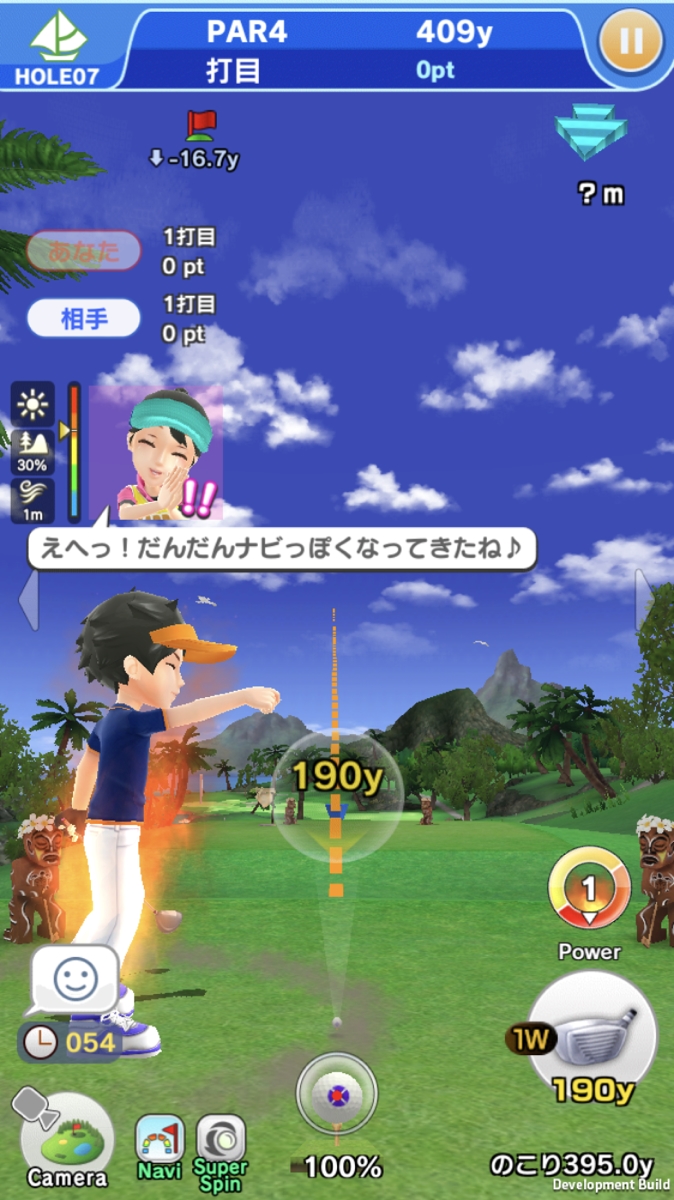Activate Super Spin
The height and width of the screenshot is (1200, 674).
coord(221,1145)
